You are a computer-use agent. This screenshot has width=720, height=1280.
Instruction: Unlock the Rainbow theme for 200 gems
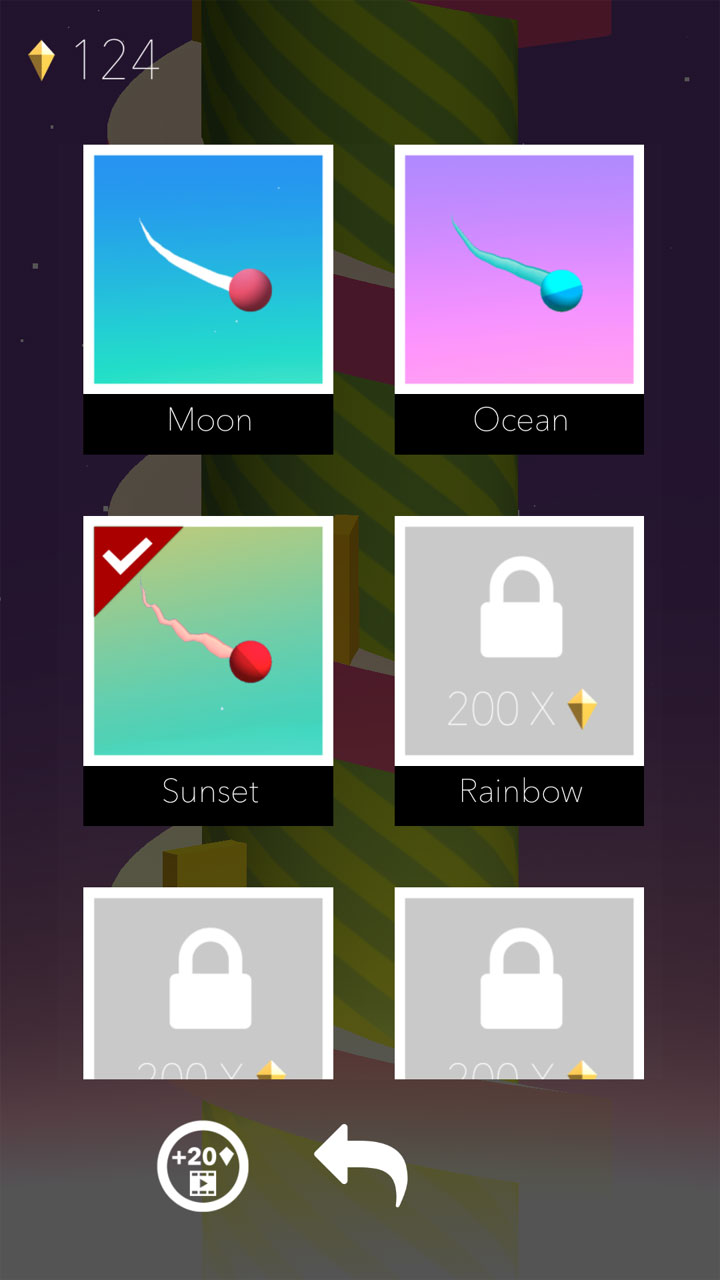point(519,641)
